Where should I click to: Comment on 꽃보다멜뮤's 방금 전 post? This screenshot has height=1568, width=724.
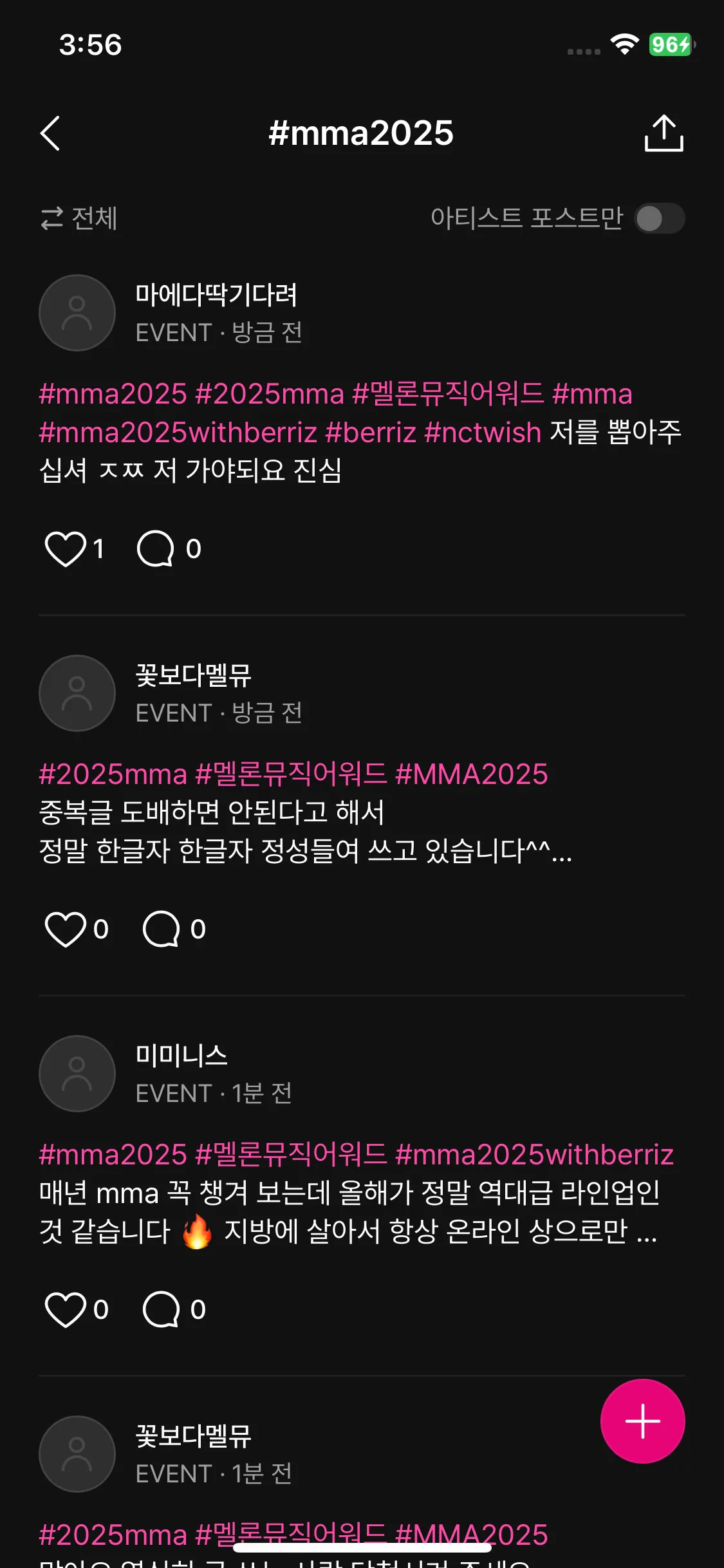(x=161, y=929)
